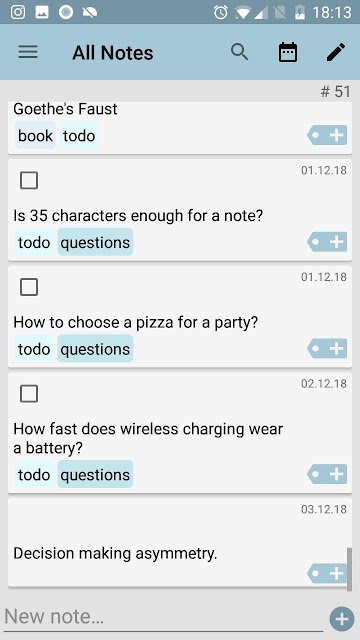Add a tag to Decision making asymmetry note
360x640 pixels.
tap(327, 573)
